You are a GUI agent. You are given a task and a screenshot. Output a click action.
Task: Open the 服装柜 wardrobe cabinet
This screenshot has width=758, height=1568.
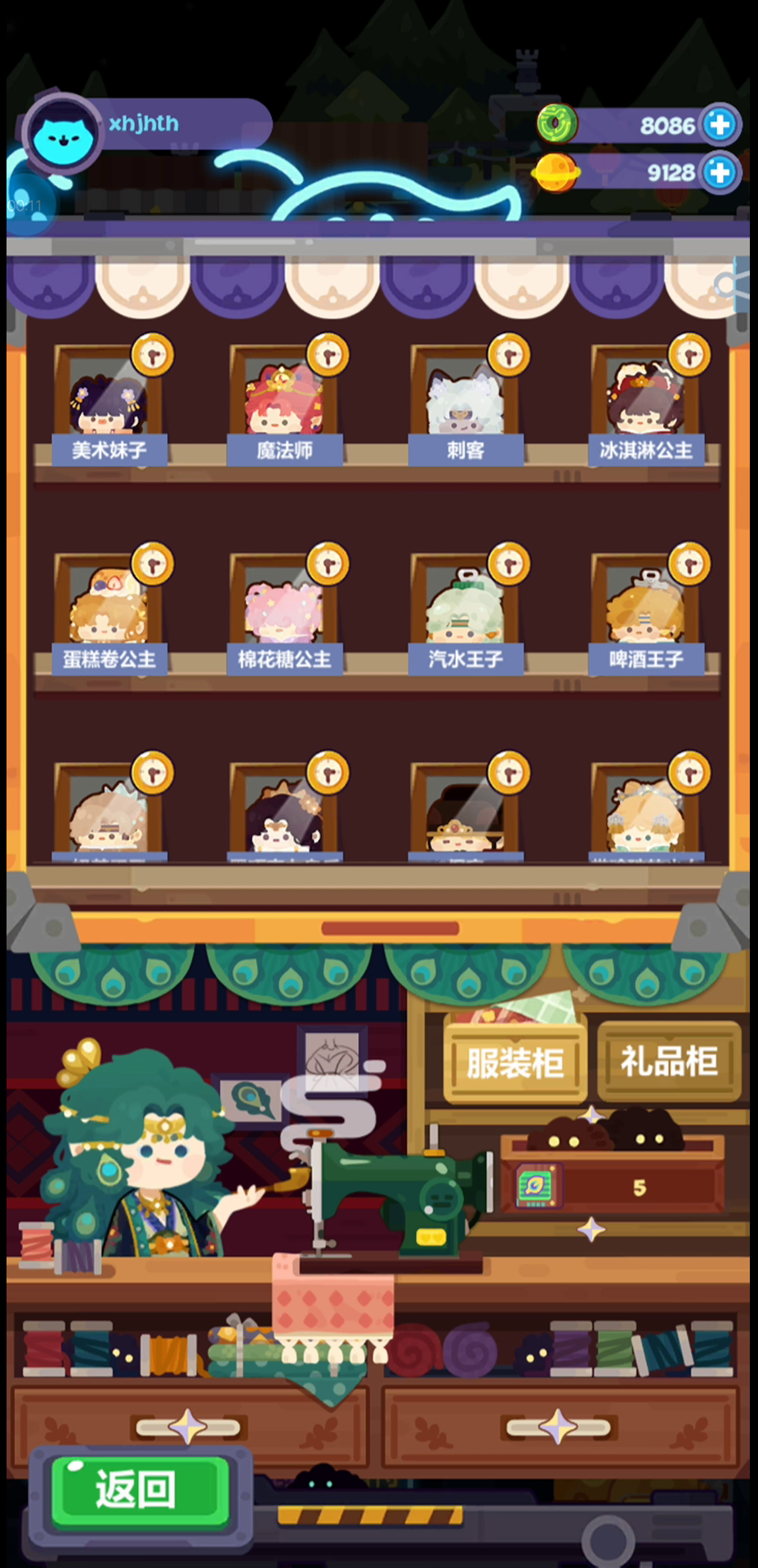click(x=515, y=1061)
